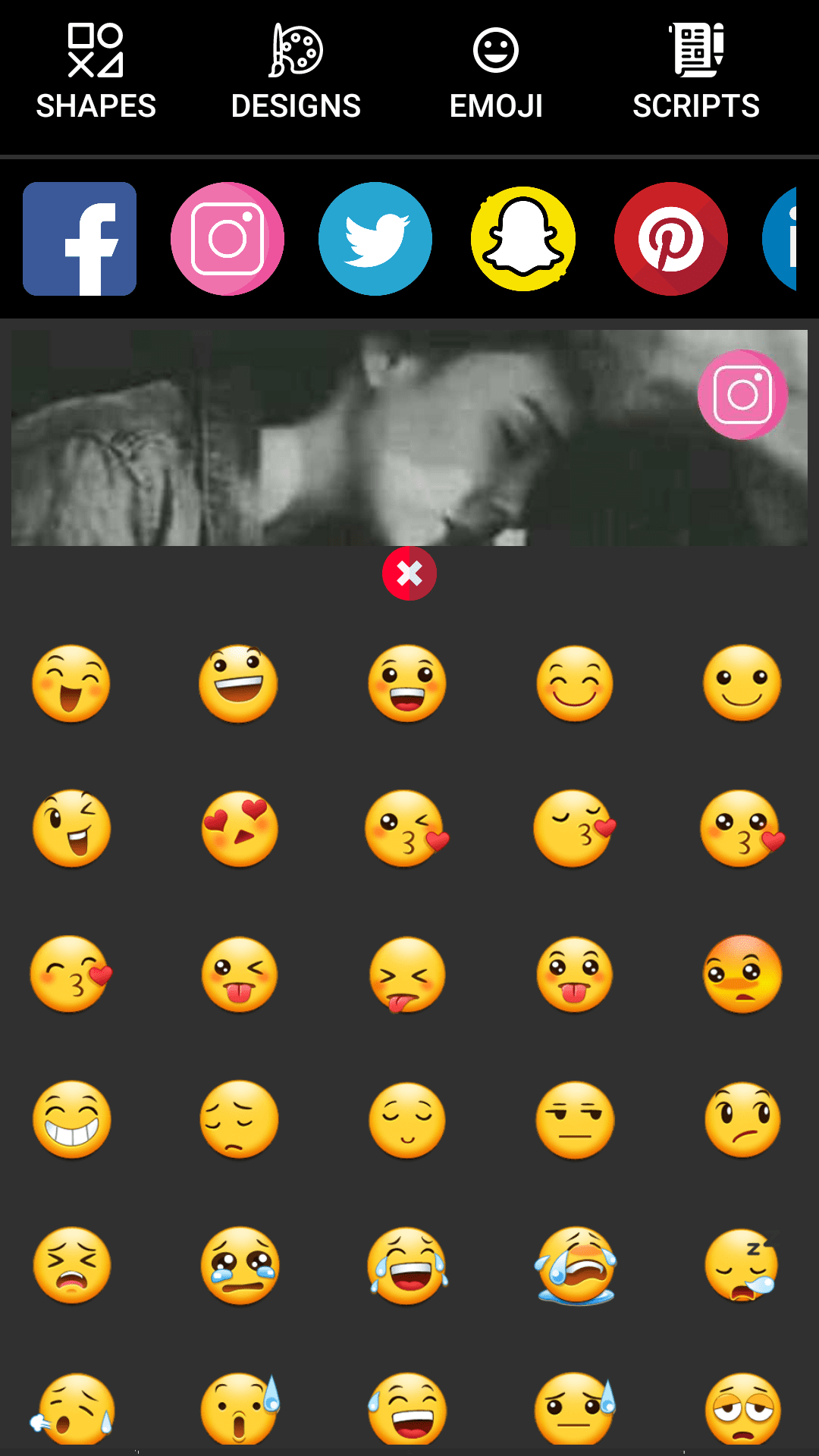
Task: Select the squinting tongue-out emoji
Action: (407, 974)
